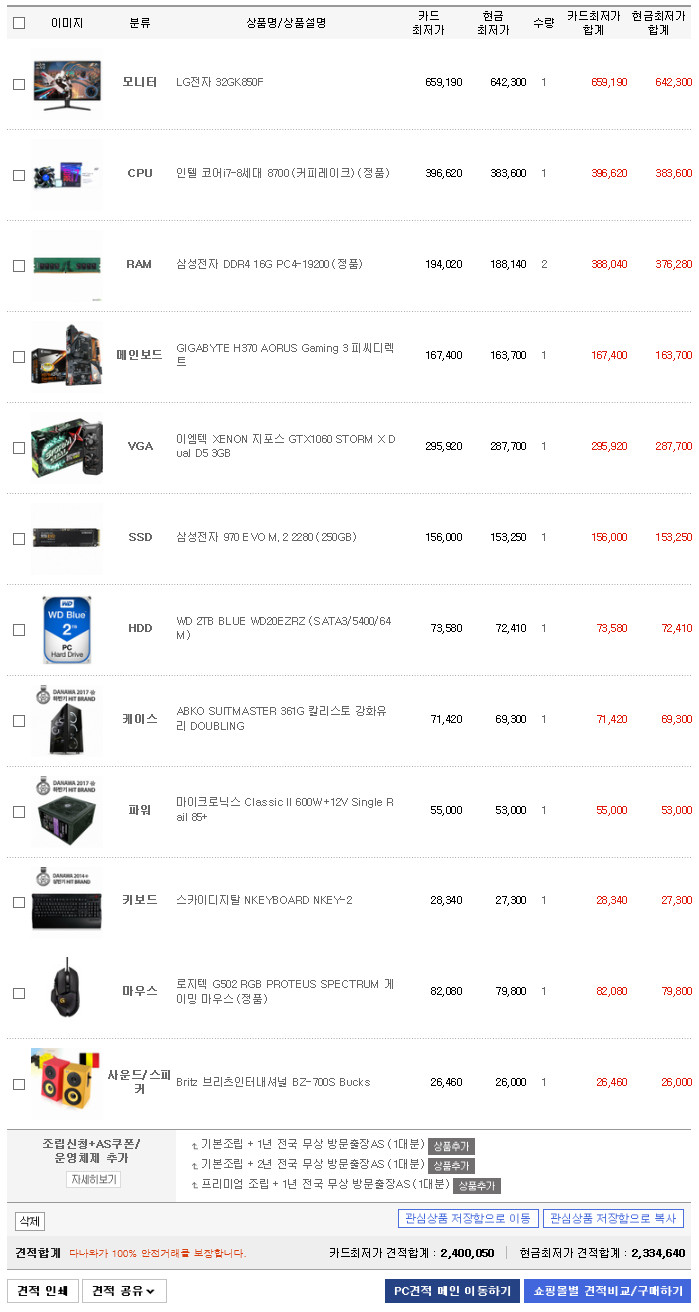Tap 자세히보기 under 조립신청+AS쿠폰
Viewport: 699px width, 1312px height.
coord(93,1179)
